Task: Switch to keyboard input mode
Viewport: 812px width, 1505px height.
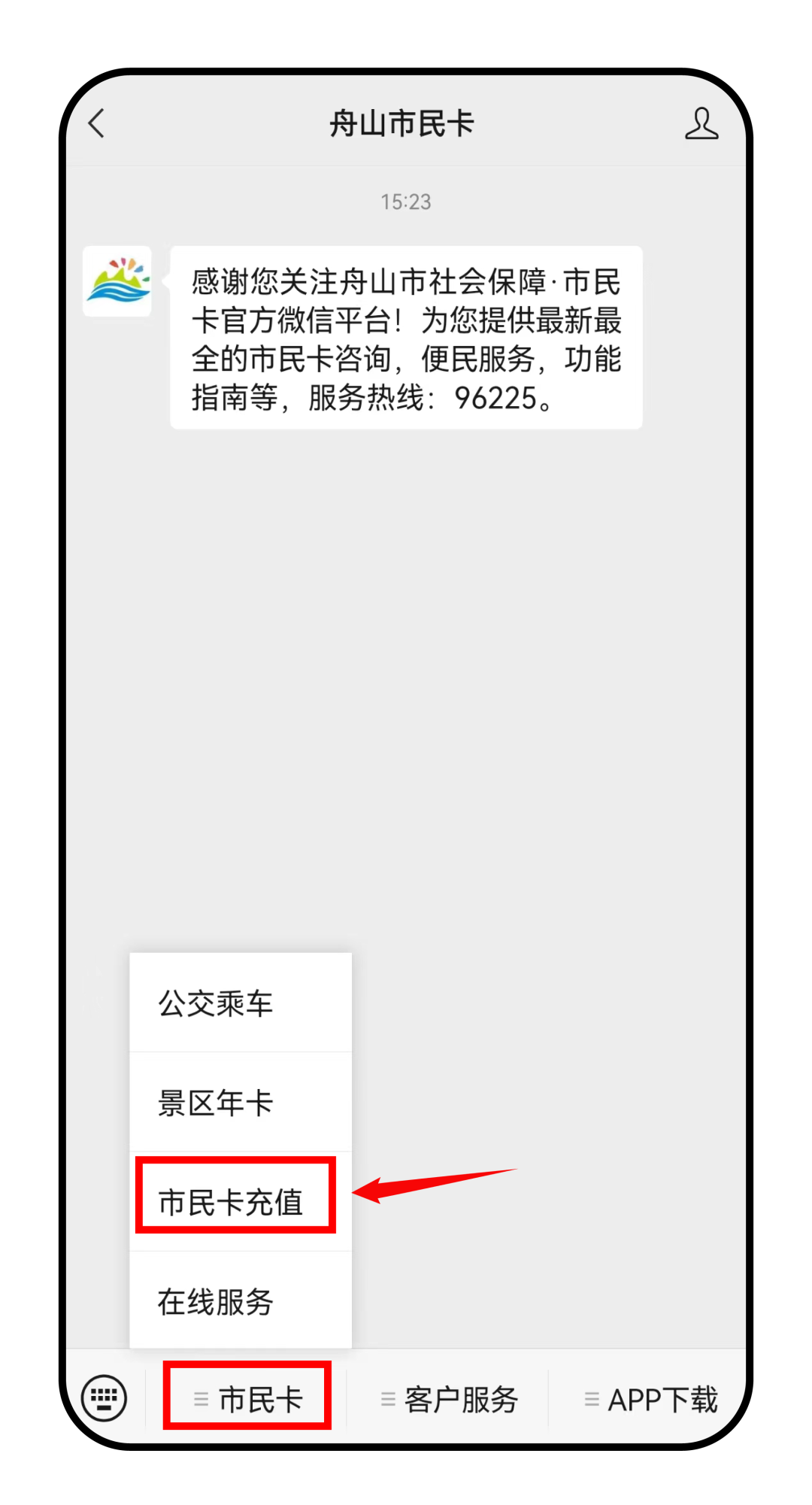Action: pyautogui.click(x=104, y=1398)
